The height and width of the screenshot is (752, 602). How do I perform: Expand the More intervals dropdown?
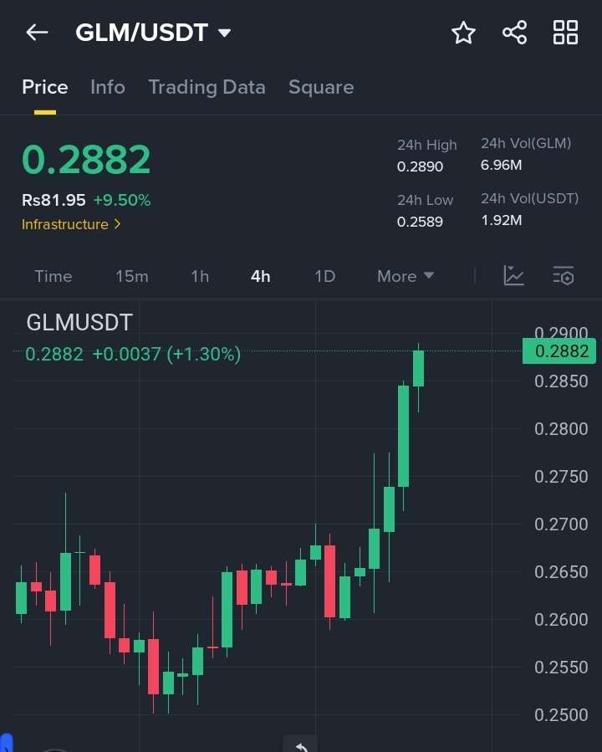coord(405,276)
